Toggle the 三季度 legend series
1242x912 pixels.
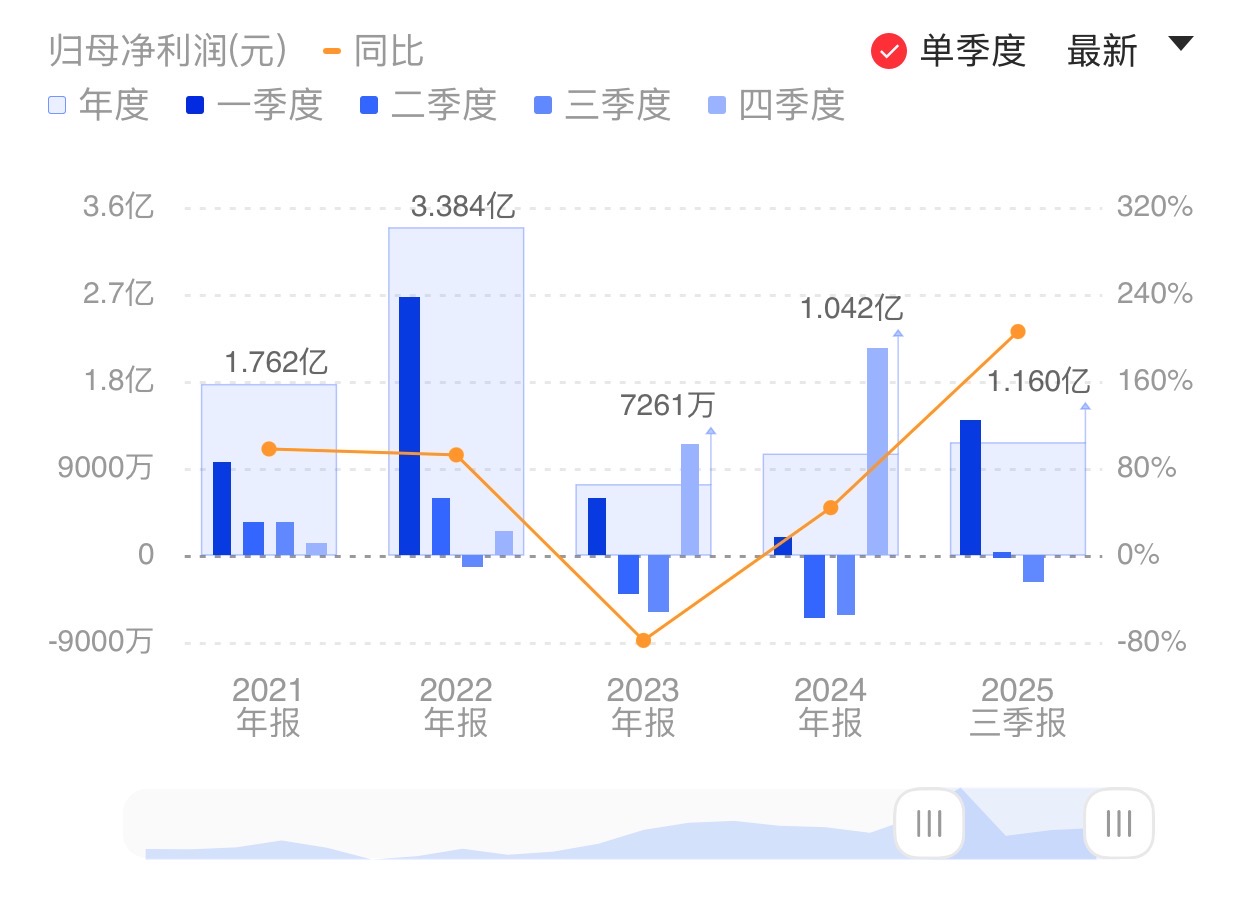point(602,105)
